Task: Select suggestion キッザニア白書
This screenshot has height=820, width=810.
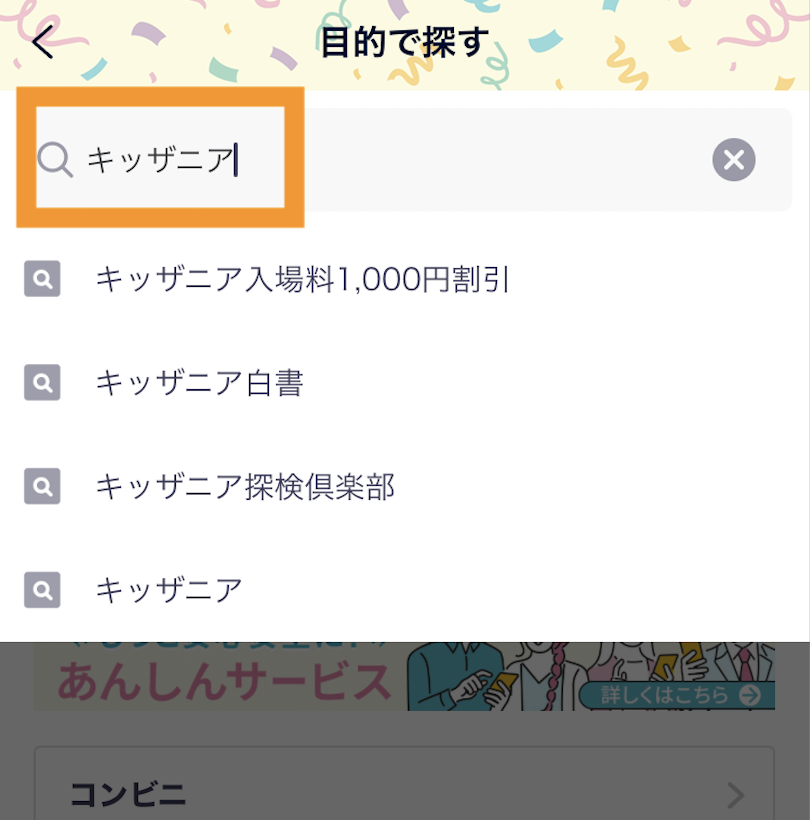Action: (199, 383)
